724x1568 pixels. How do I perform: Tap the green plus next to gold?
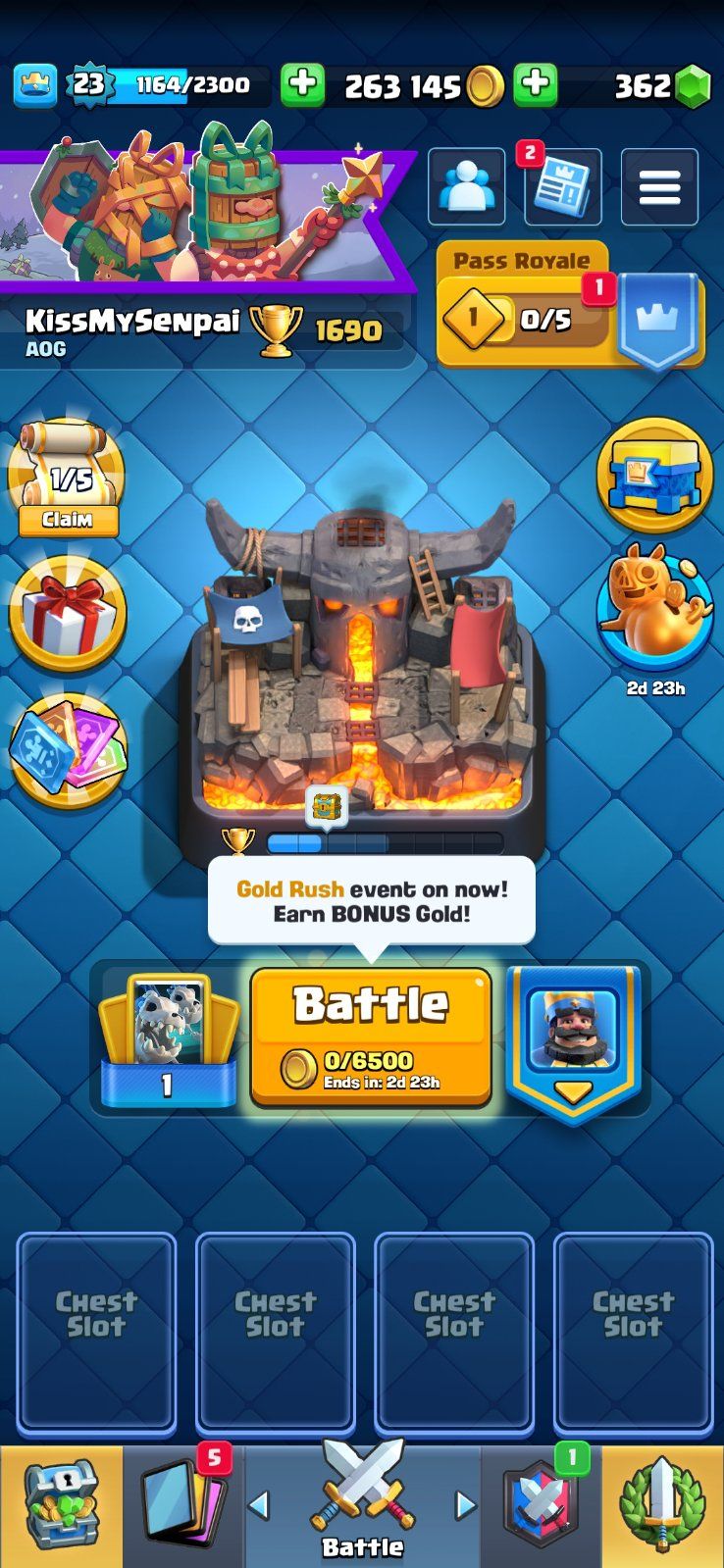(x=303, y=85)
